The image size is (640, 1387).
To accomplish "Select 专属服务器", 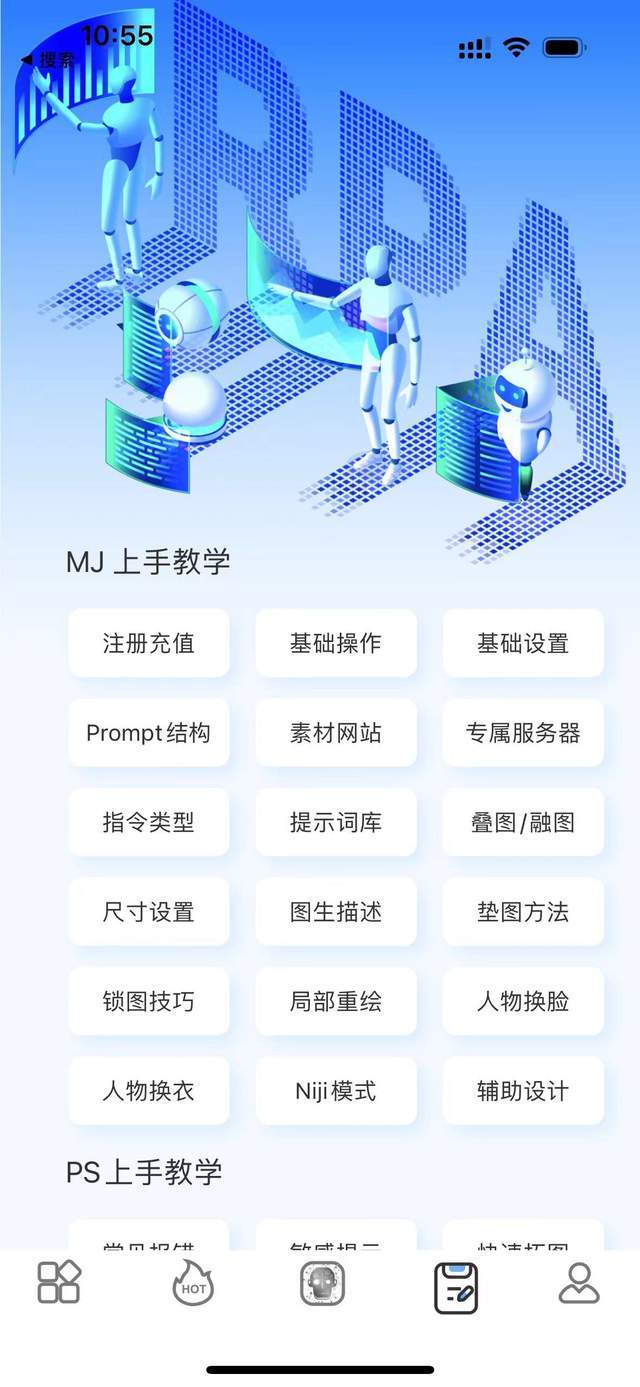I will [x=523, y=733].
